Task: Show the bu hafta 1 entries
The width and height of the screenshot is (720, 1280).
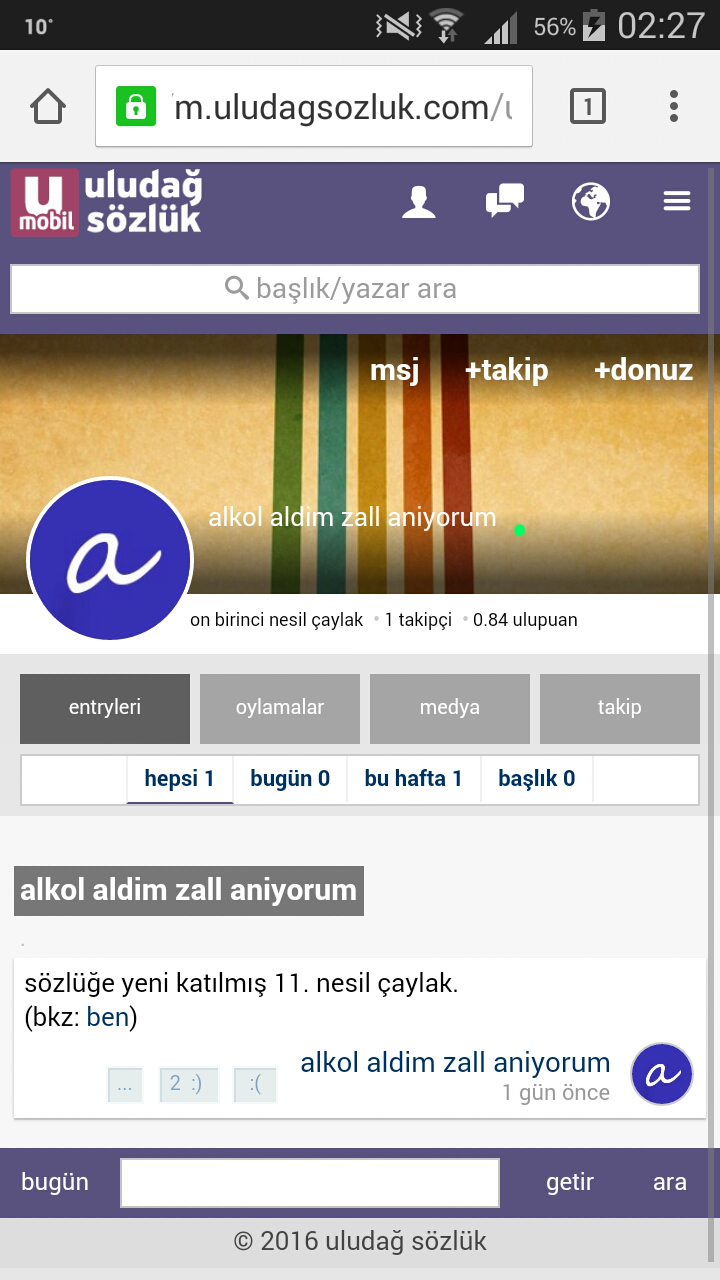Action: coord(413,779)
